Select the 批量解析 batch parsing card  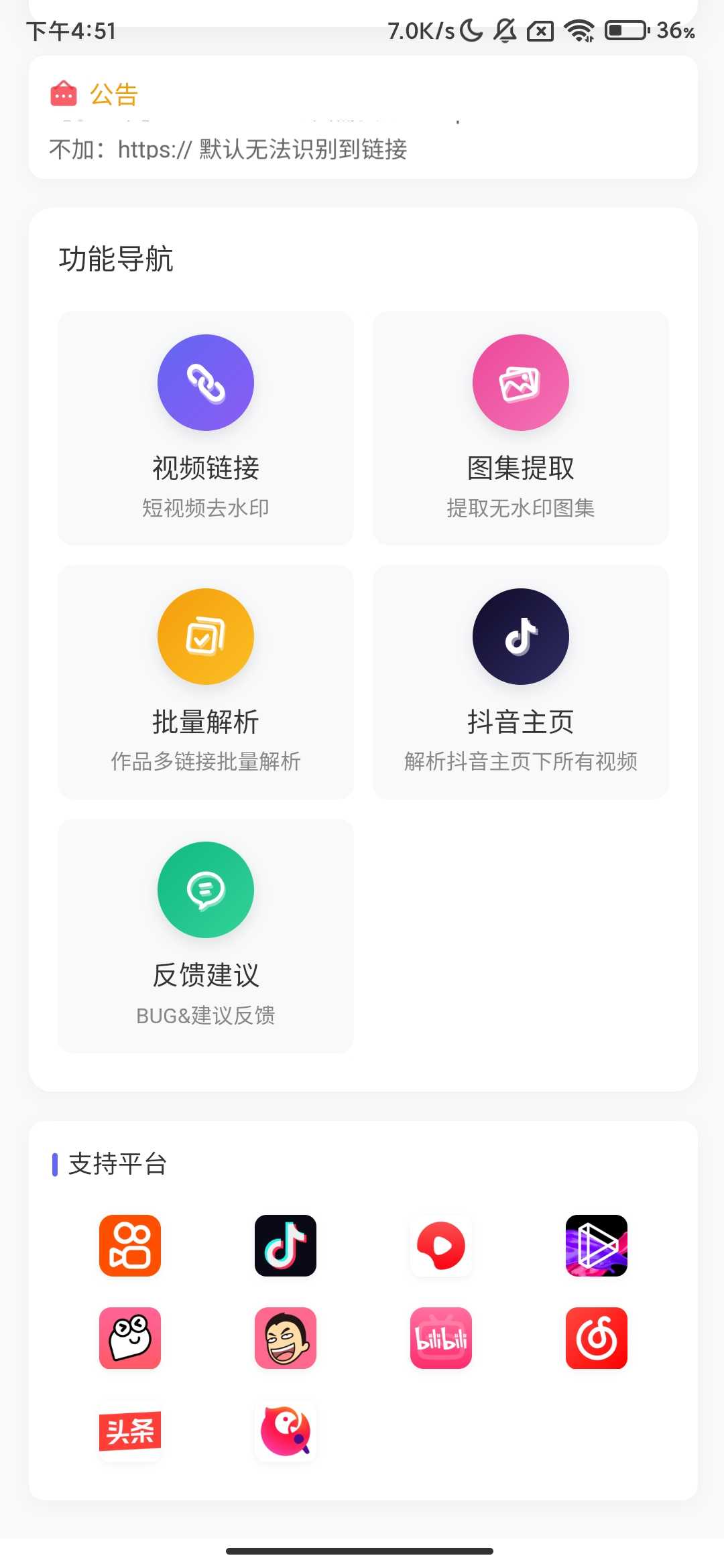(x=206, y=681)
